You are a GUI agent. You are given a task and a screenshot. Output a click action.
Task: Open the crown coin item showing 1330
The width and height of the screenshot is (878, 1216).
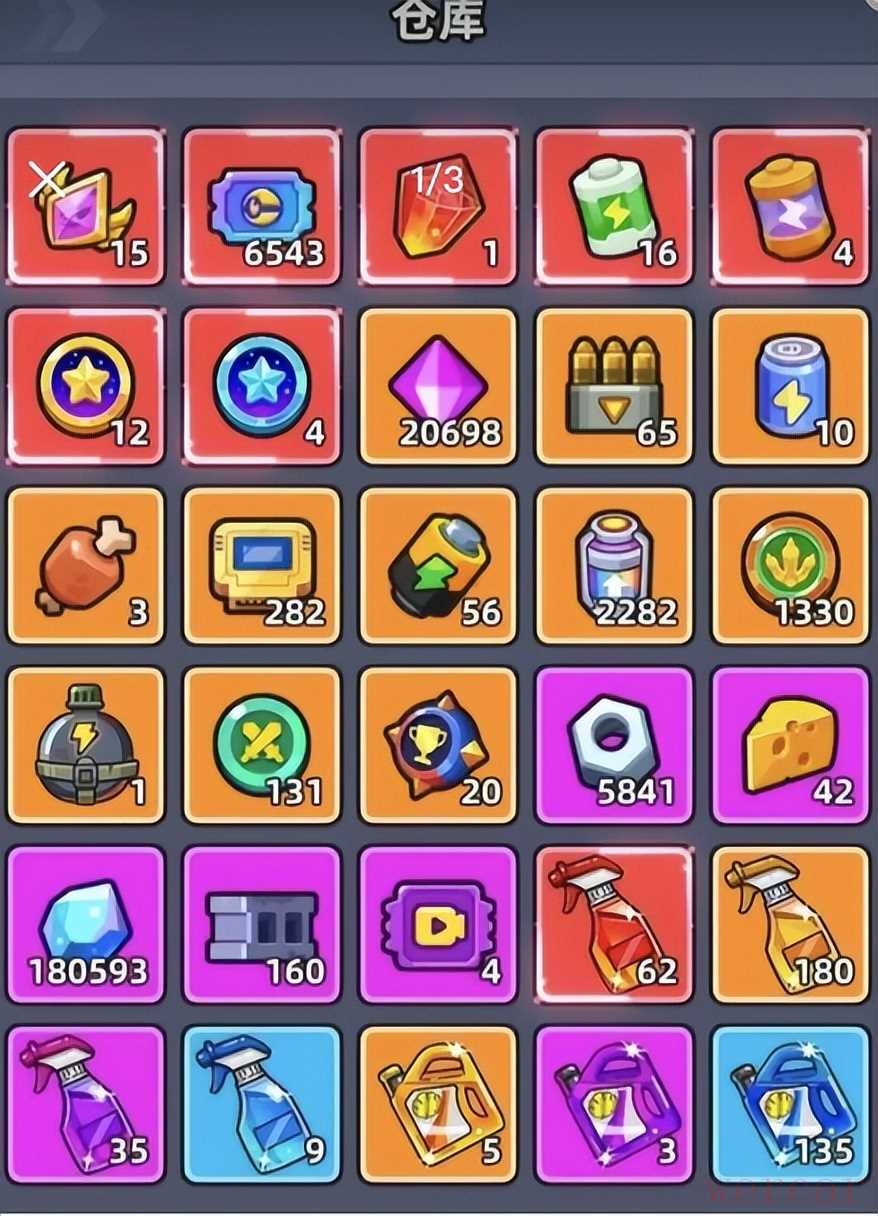pyautogui.click(x=790, y=566)
